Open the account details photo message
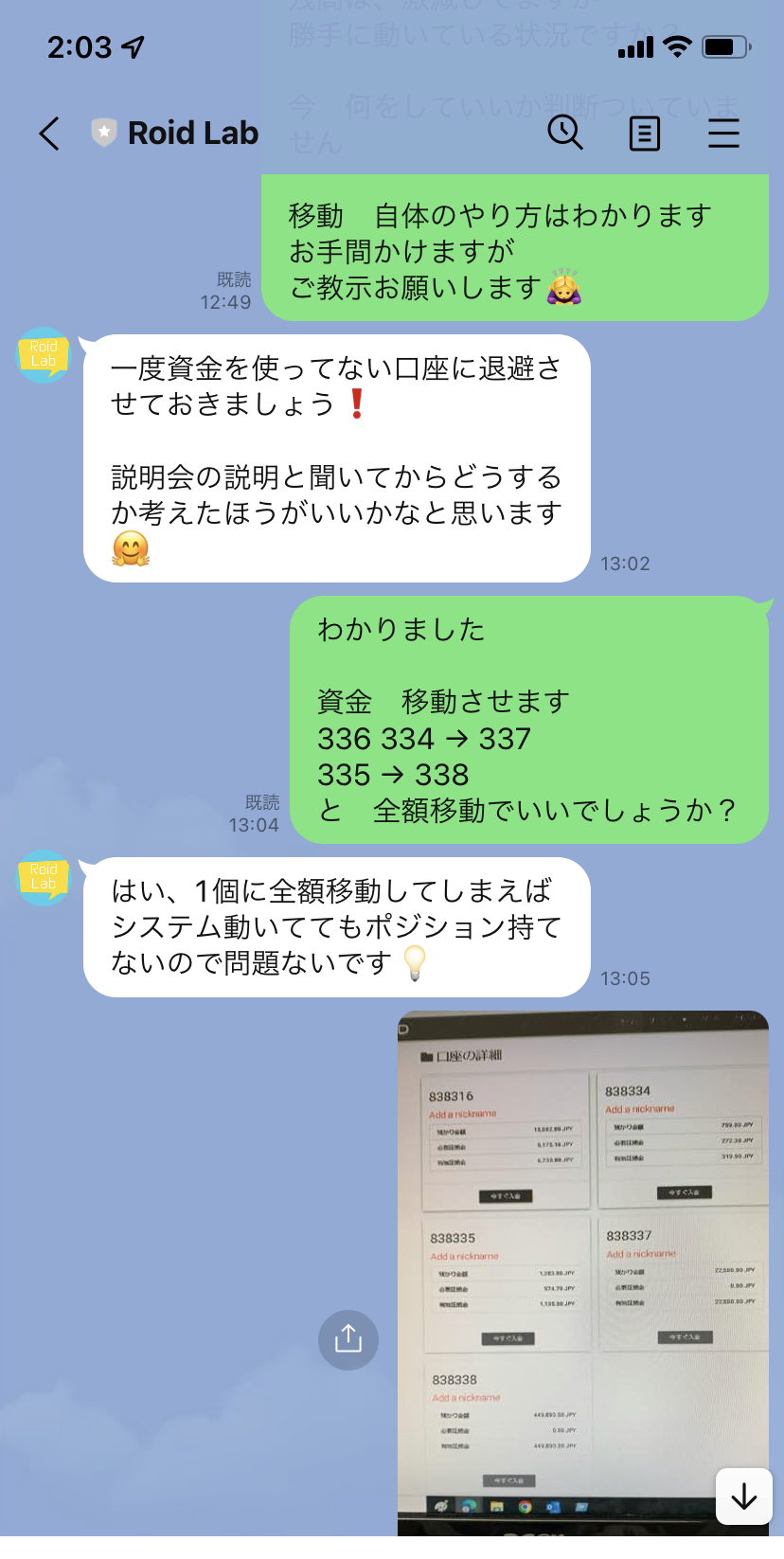Viewport: 784px width, 1559px height. (x=583, y=1273)
